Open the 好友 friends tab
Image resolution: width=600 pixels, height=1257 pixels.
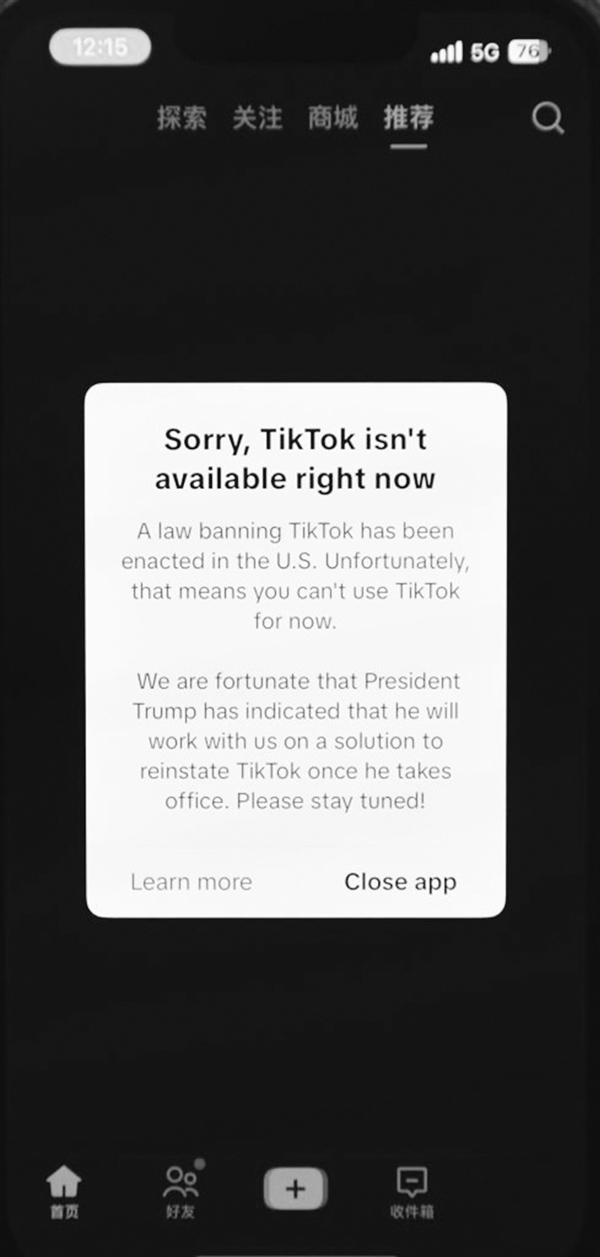181,1191
